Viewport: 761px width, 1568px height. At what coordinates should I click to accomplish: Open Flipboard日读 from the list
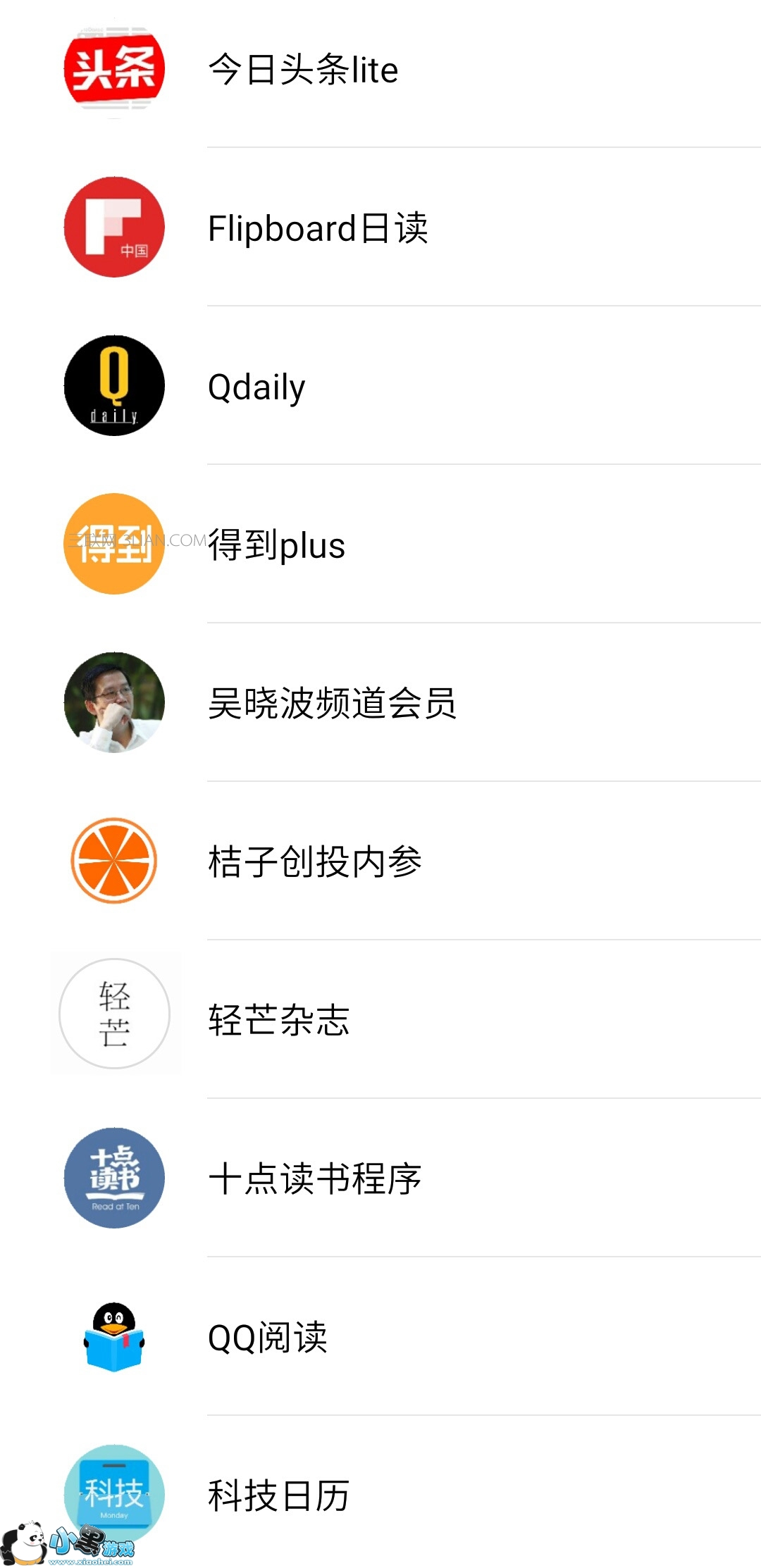(x=317, y=228)
